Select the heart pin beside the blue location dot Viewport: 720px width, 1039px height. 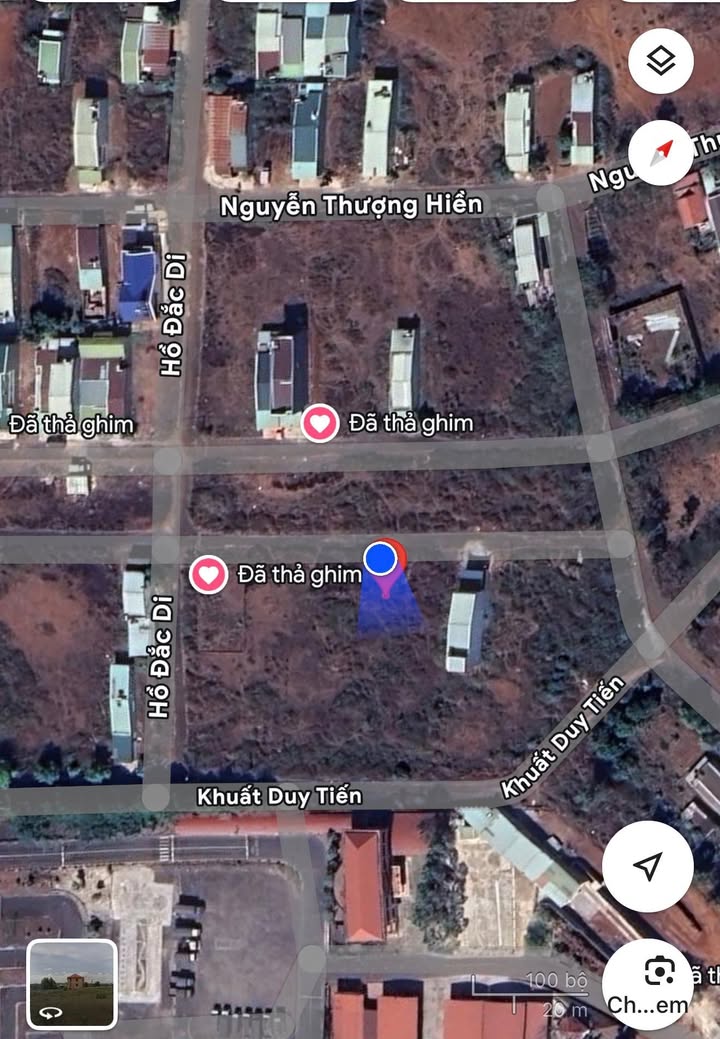[209, 575]
